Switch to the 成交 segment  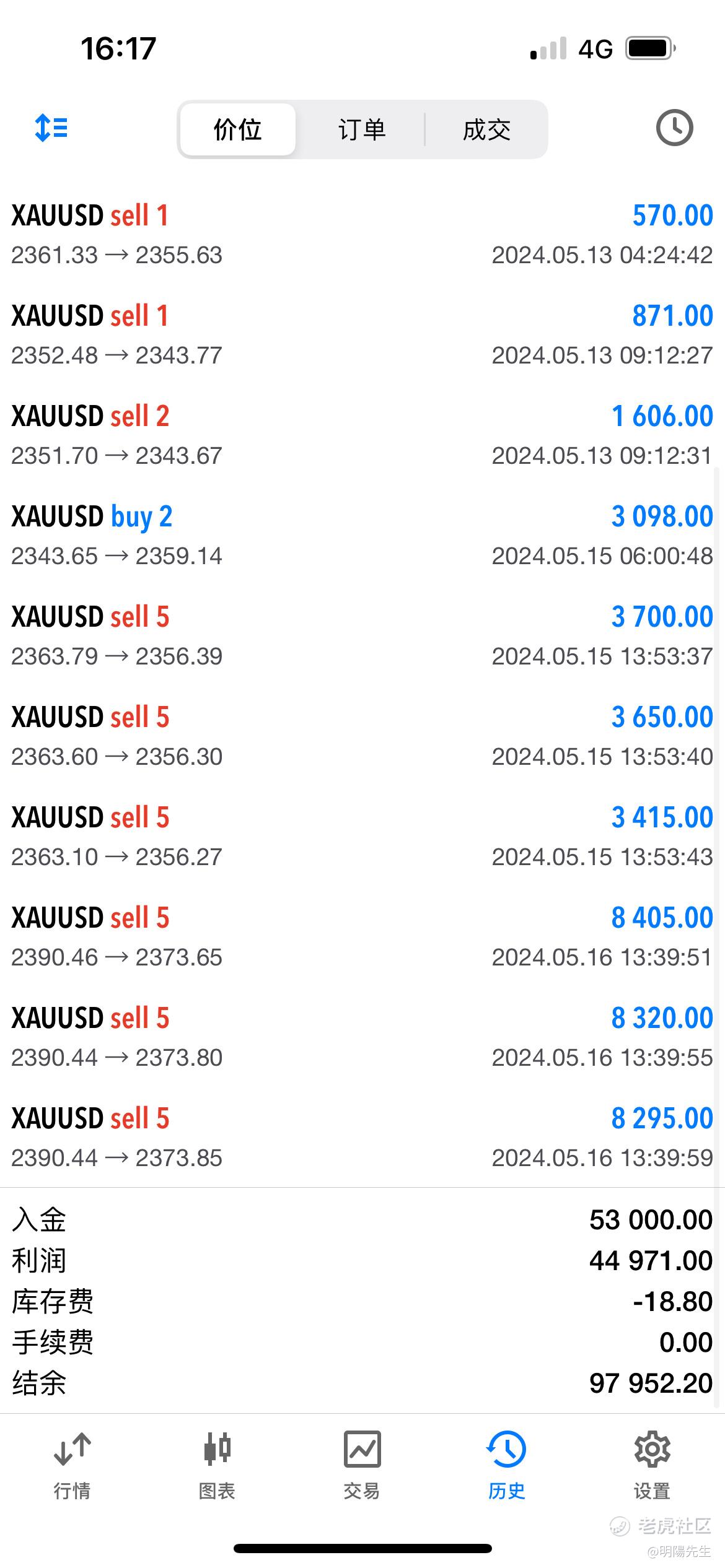(486, 129)
